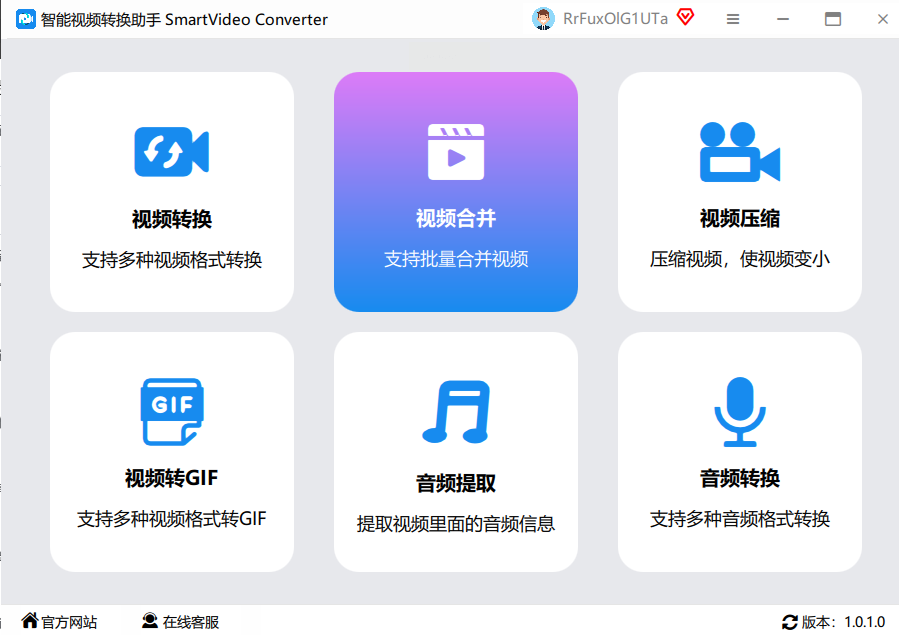Visit the 官方网站 official website
This screenshot has width=899, height=635.
(60, 622)
